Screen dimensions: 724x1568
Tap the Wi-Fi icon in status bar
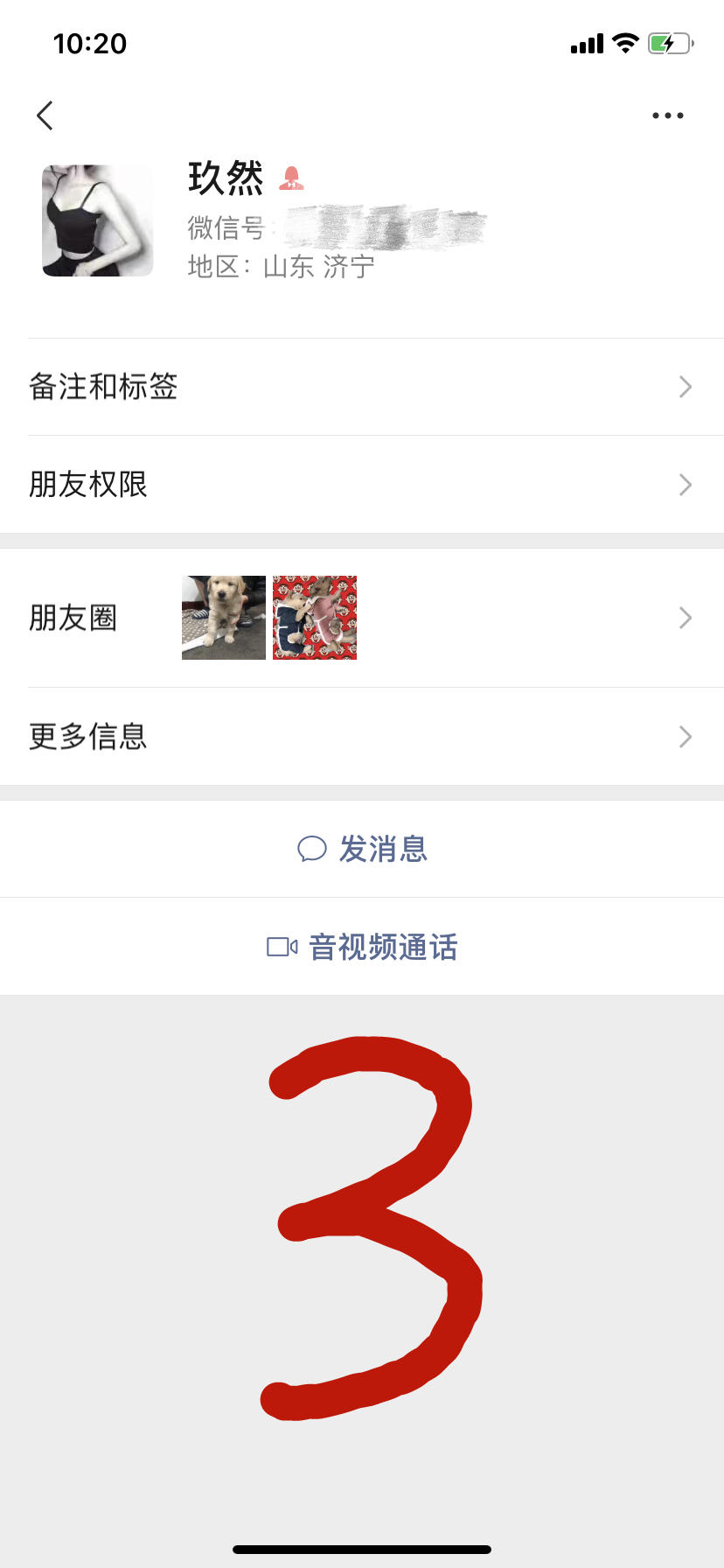pos(624,43)
